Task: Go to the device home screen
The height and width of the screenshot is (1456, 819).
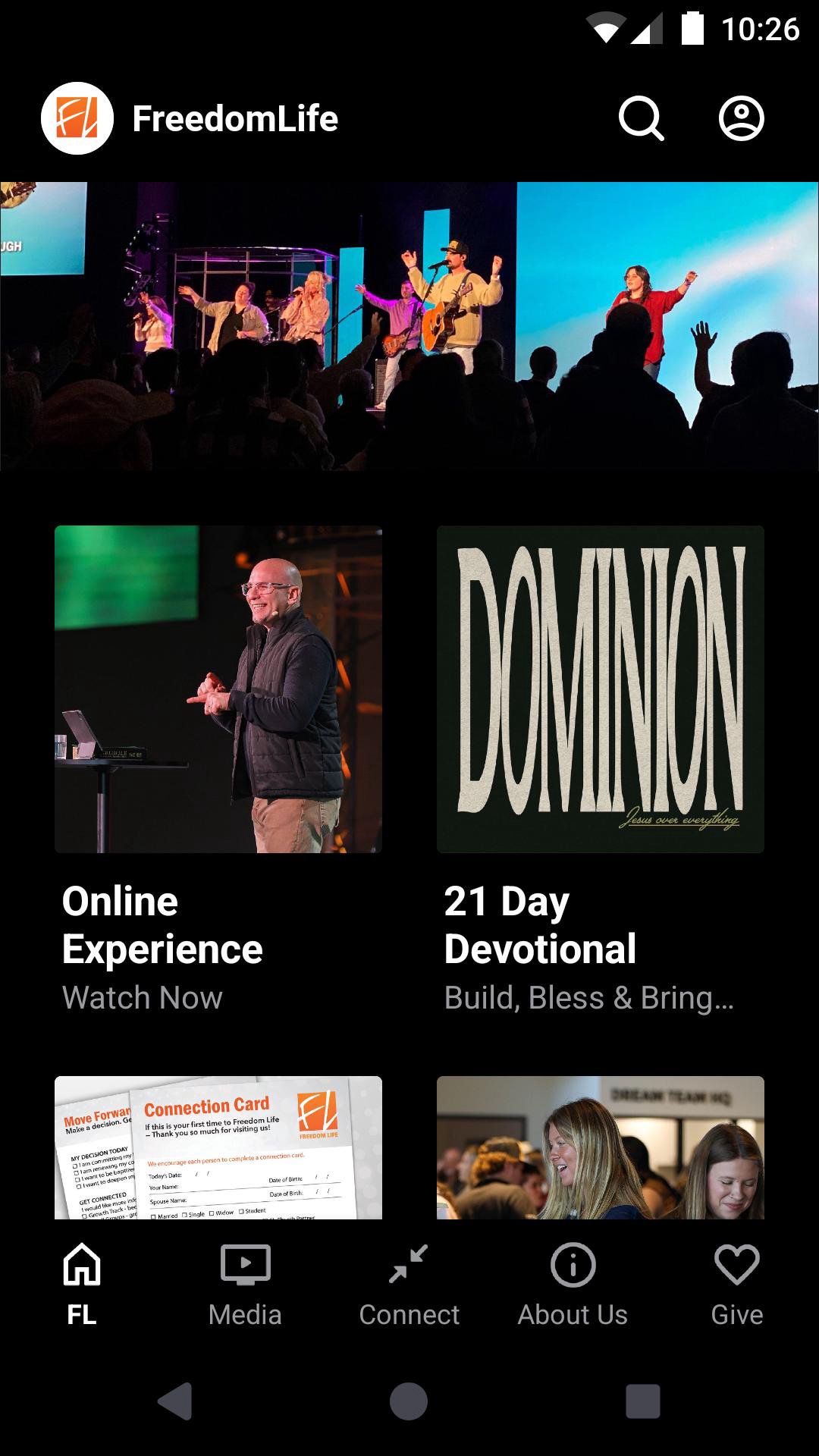Action: click(409, 1401)
